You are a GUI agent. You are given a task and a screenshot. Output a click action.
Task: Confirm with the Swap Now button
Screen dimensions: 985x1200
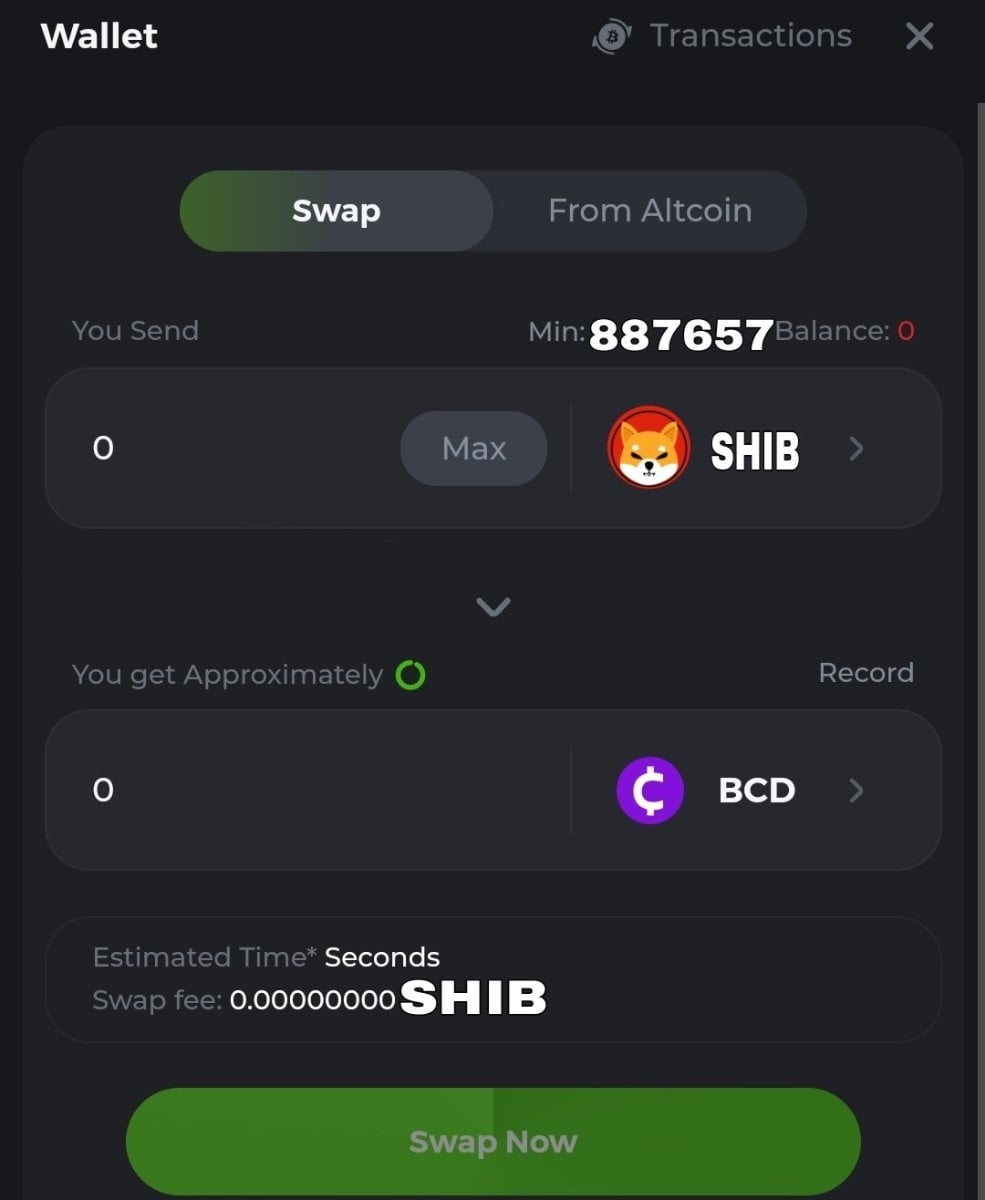tap(493, 1141)
